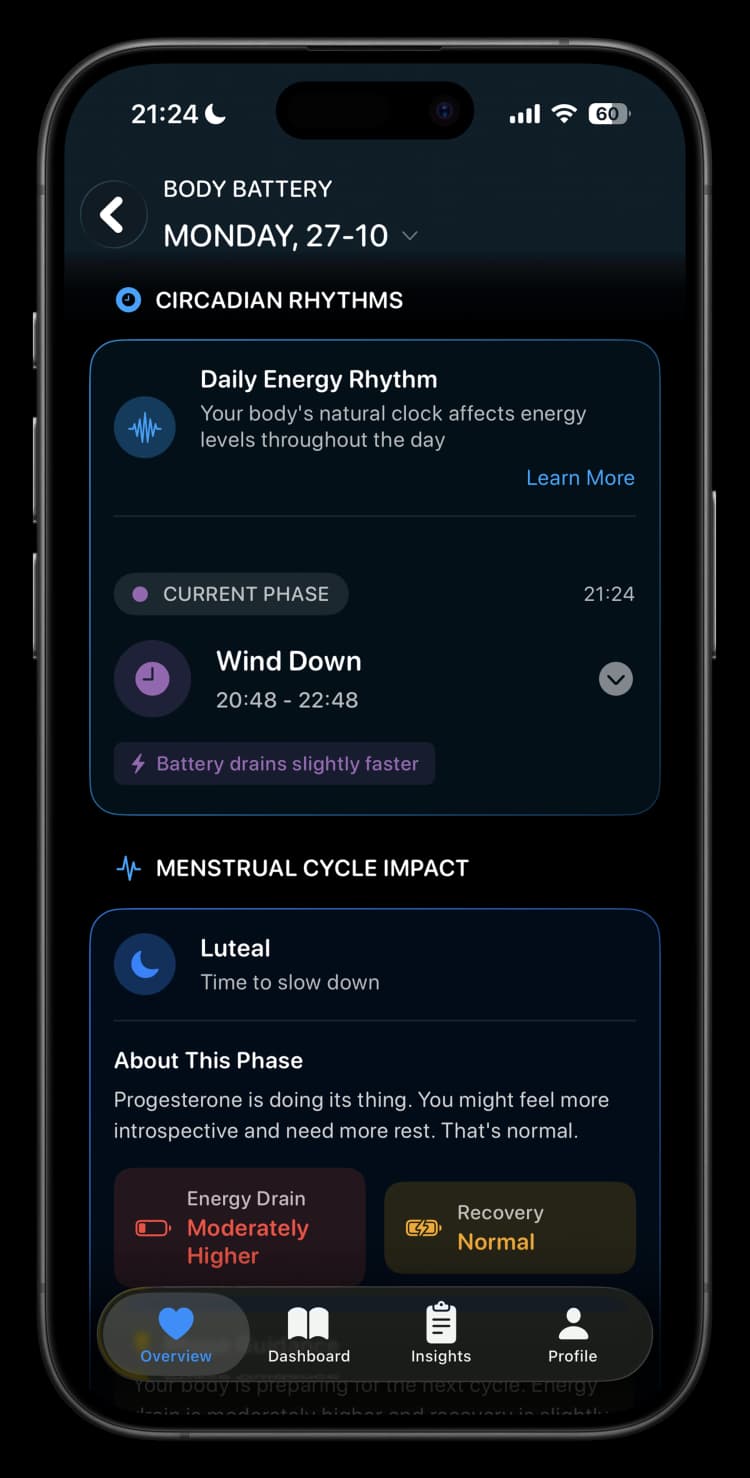750x1478 pixels.
Task: Select the Overview heart tab
Action: 175,1334
